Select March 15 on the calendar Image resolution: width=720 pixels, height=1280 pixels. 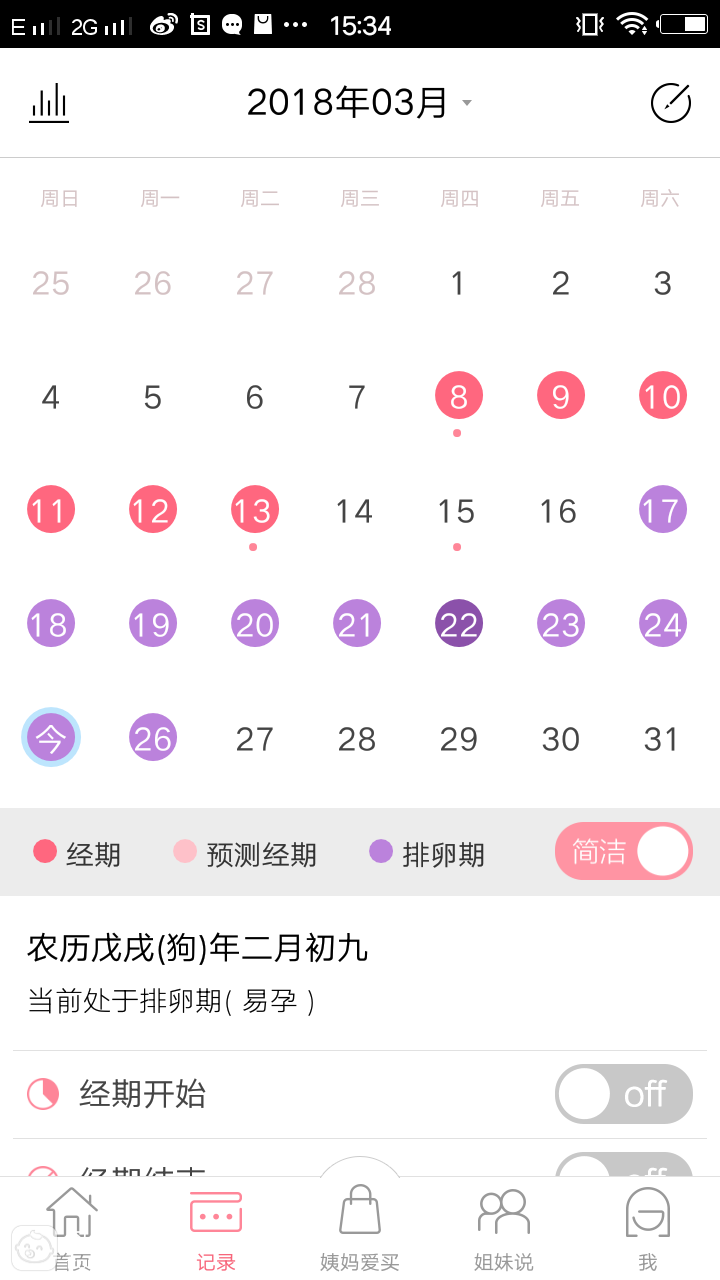click(458, 511)
